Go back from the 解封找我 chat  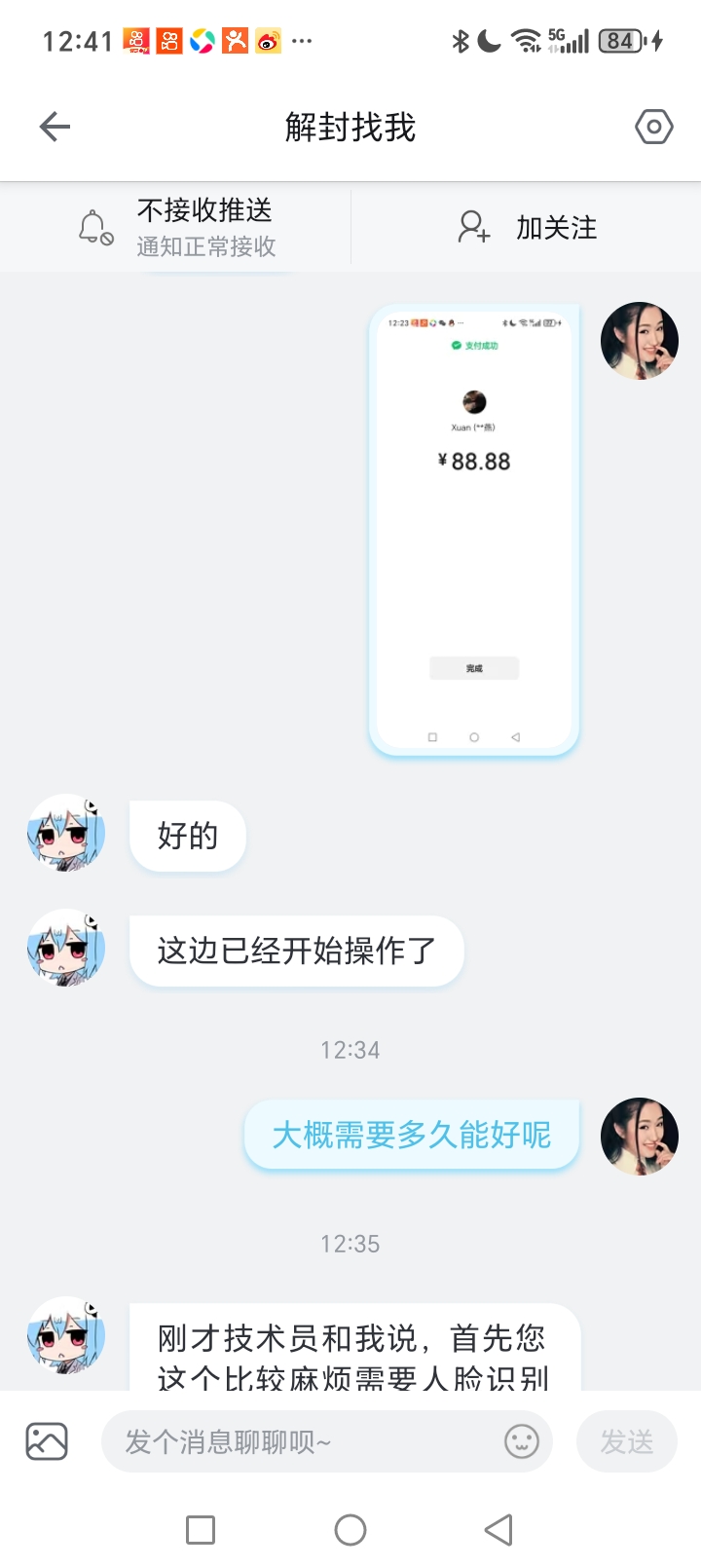click(55, 127)
